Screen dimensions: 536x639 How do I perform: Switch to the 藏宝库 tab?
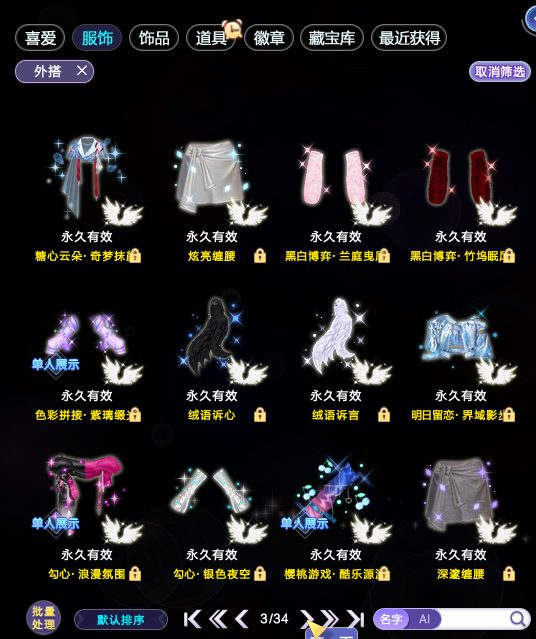click(x=331, y=38)
